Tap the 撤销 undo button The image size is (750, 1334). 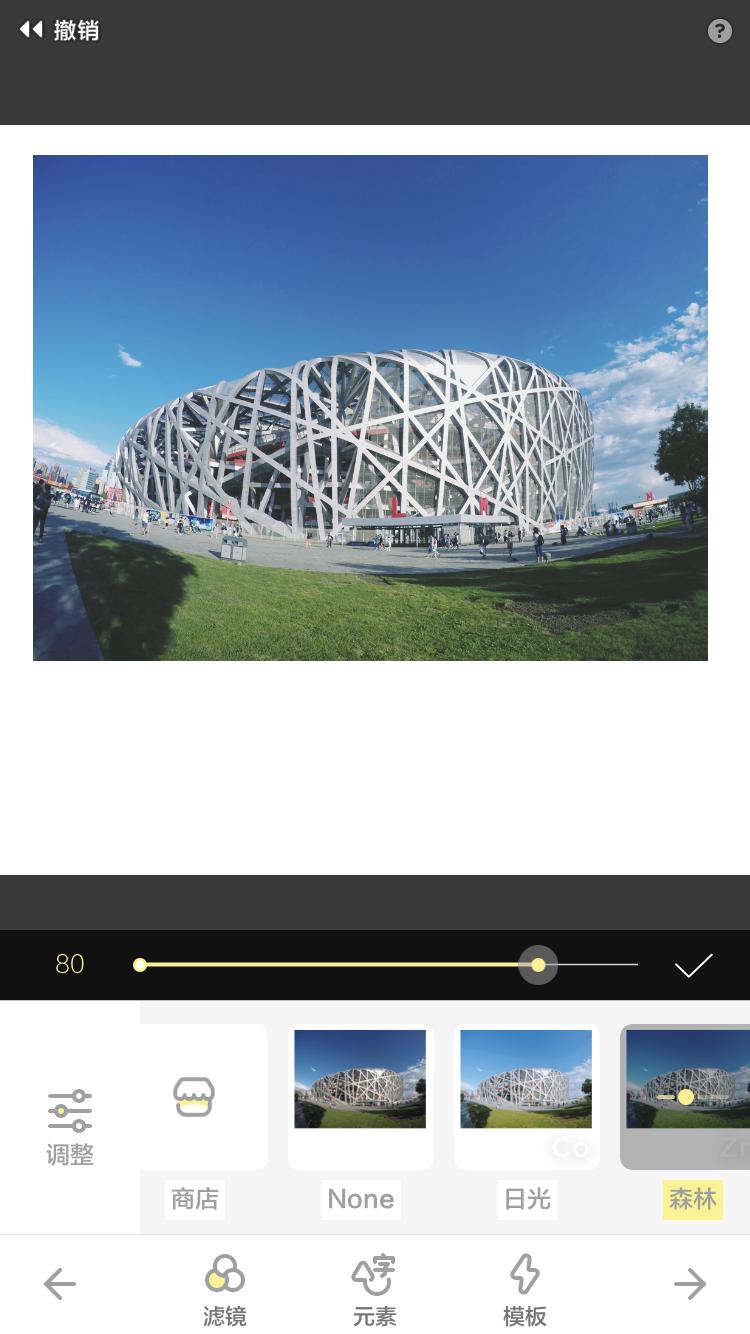click(59, 30)
